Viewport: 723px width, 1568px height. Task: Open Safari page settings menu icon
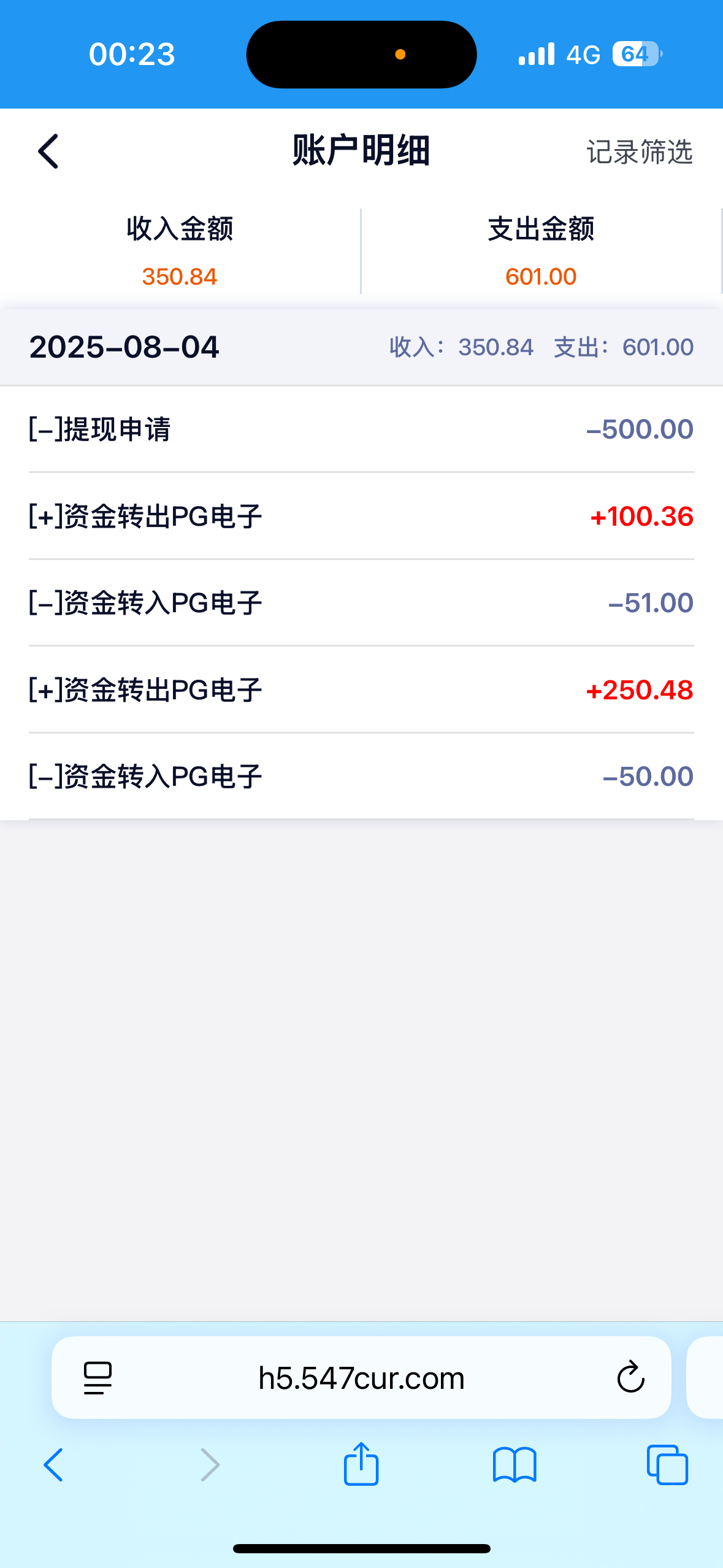98,1378
